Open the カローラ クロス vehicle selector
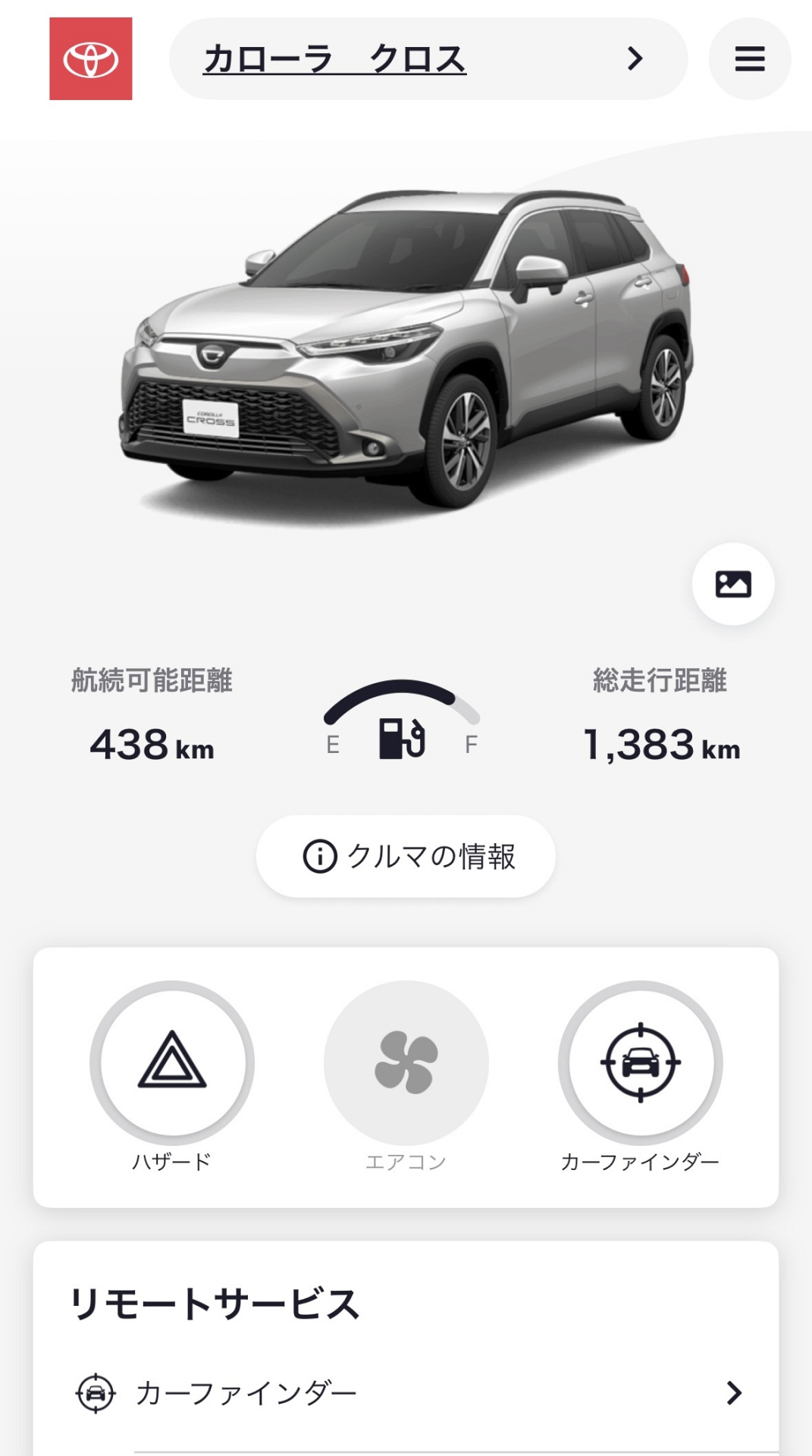This screenshot has height=1456, width=812. [x=428, y=58]
